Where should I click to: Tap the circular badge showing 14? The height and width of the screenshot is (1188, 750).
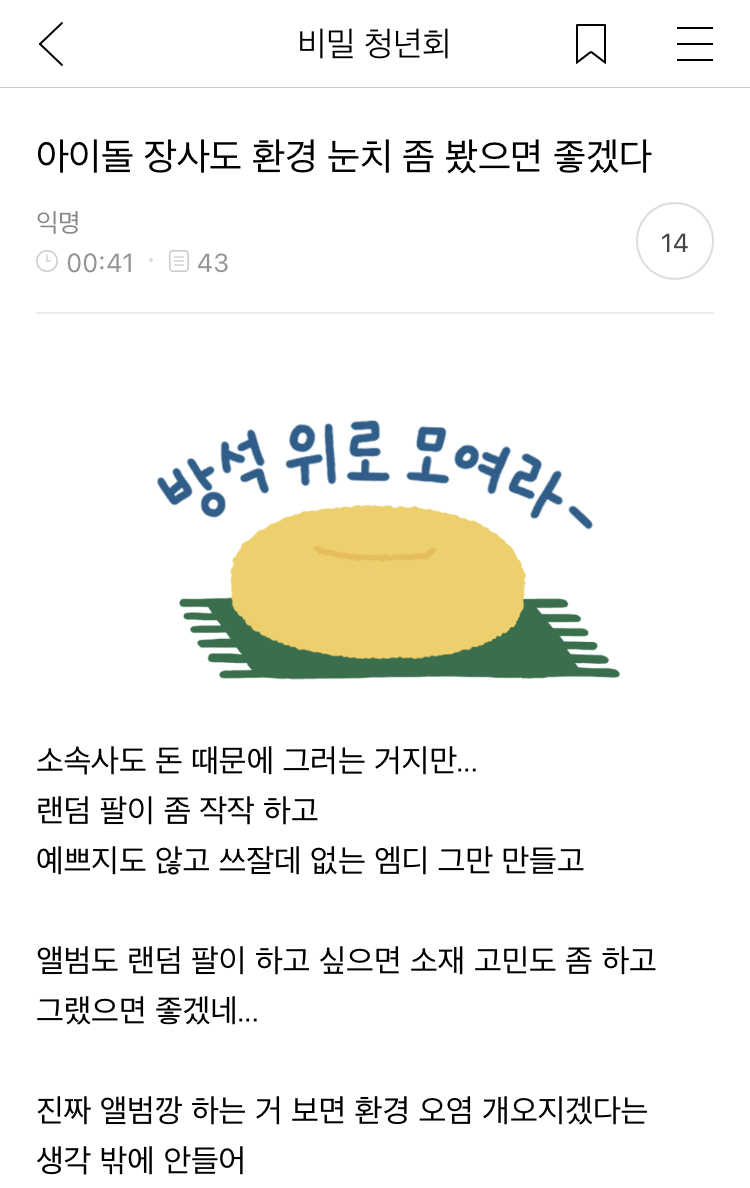click(x=674, y=240)
